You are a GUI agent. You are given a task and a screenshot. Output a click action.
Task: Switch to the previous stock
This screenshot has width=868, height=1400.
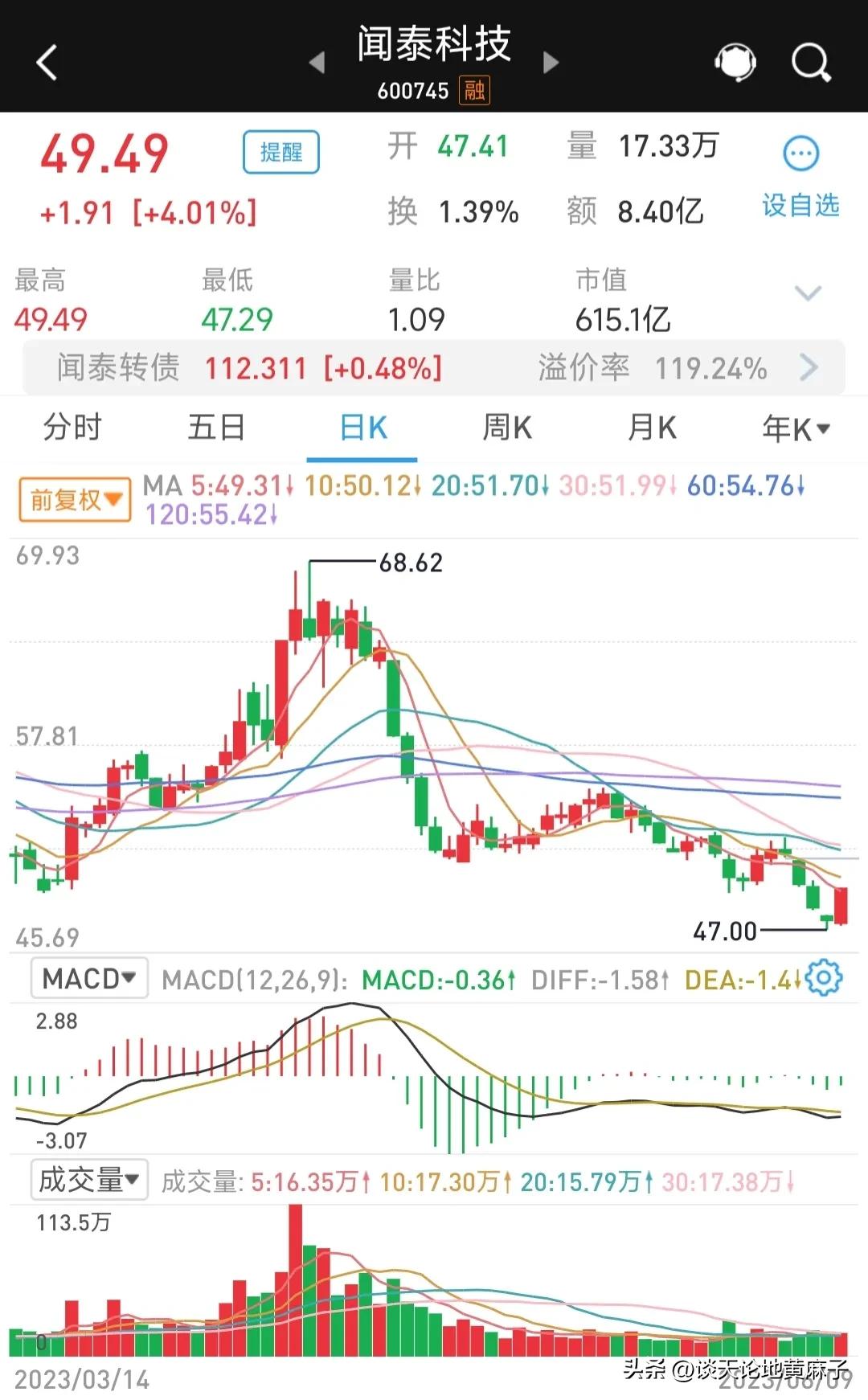tap(317, 63)
